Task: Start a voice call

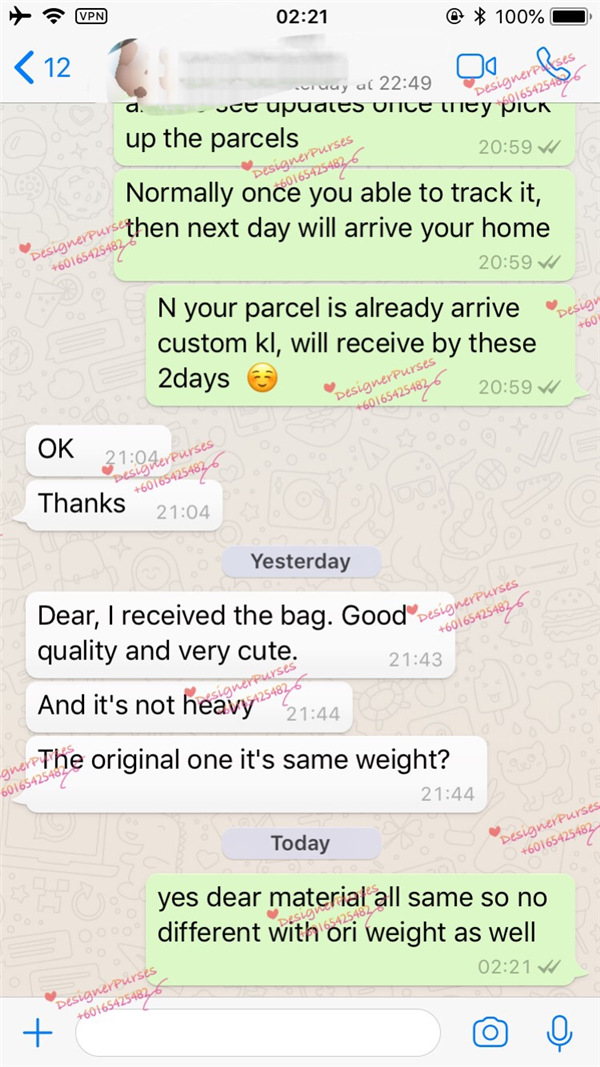Action: coord(551,66)
